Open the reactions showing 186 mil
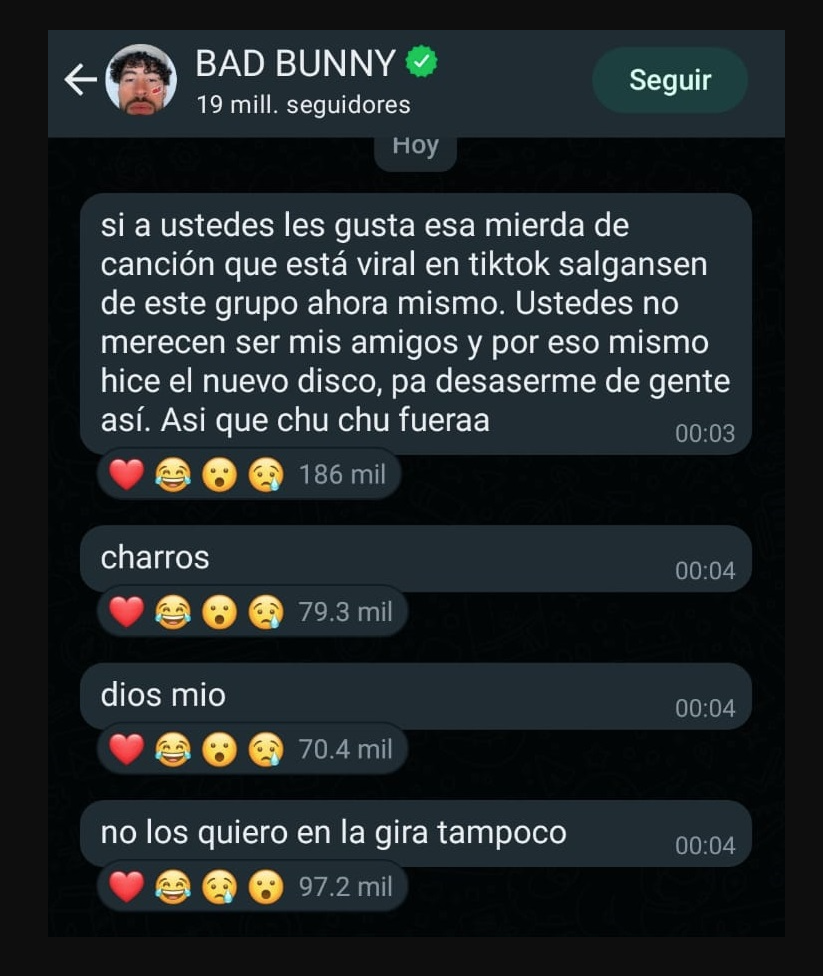 [x=248, y=474]
